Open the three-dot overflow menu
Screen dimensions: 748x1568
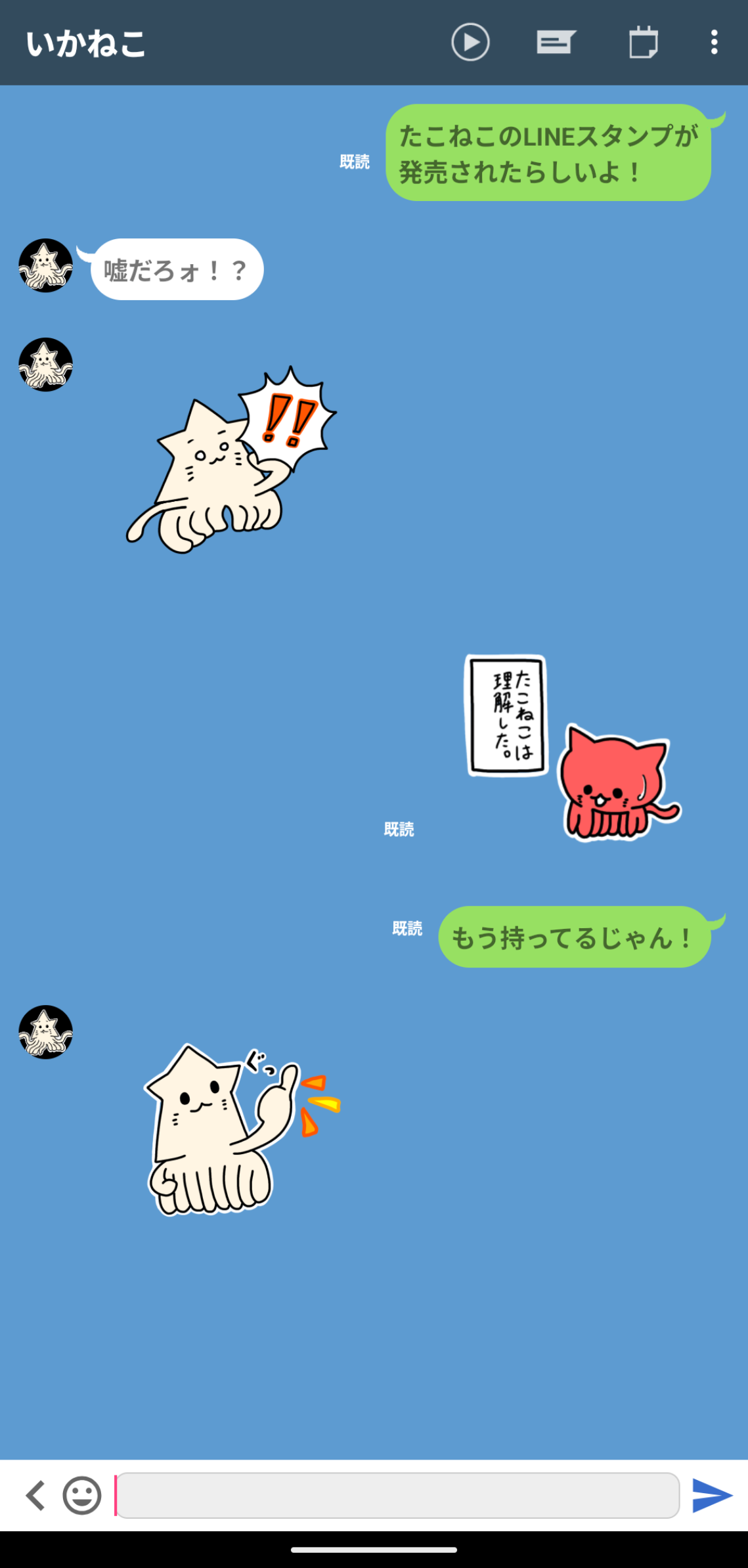pos(714,43)
